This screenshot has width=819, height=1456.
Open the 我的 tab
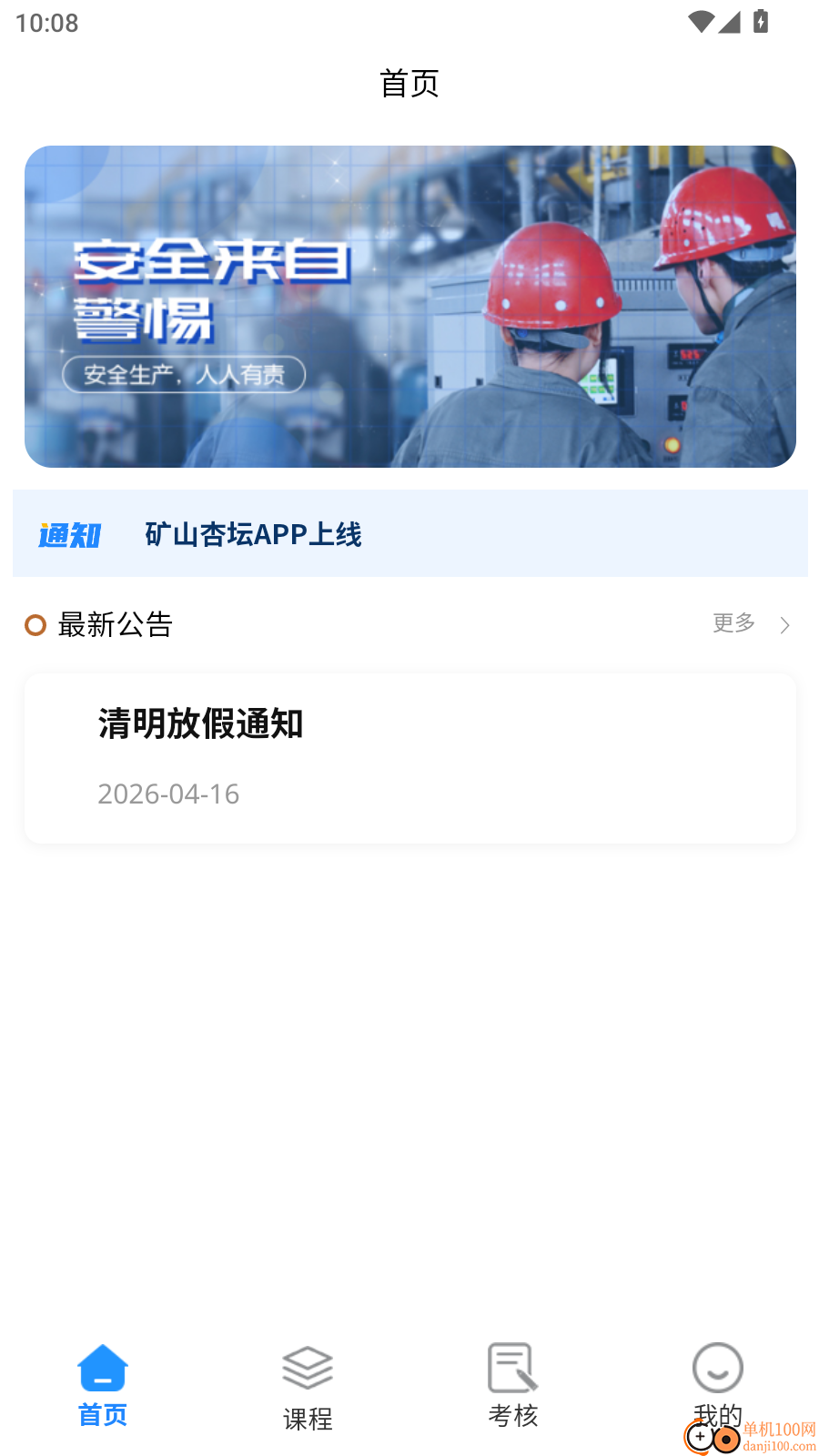coord(717,1383)
